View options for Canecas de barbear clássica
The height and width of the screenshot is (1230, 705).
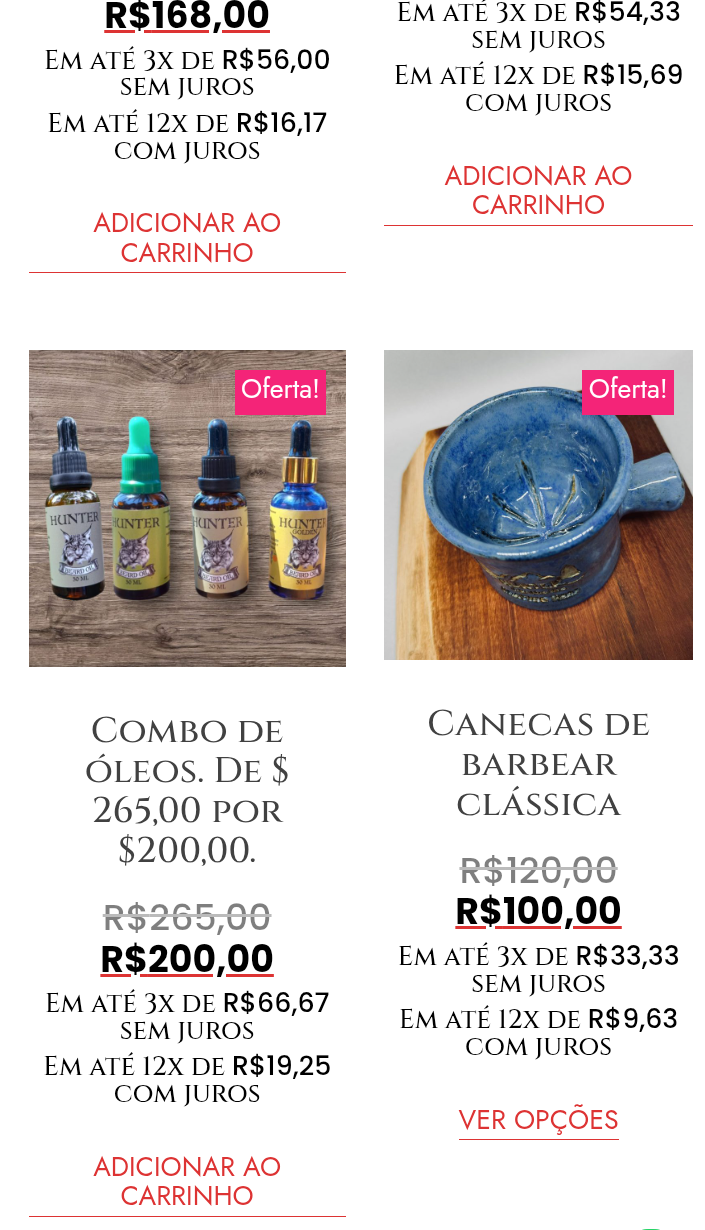coord(538,1120)
